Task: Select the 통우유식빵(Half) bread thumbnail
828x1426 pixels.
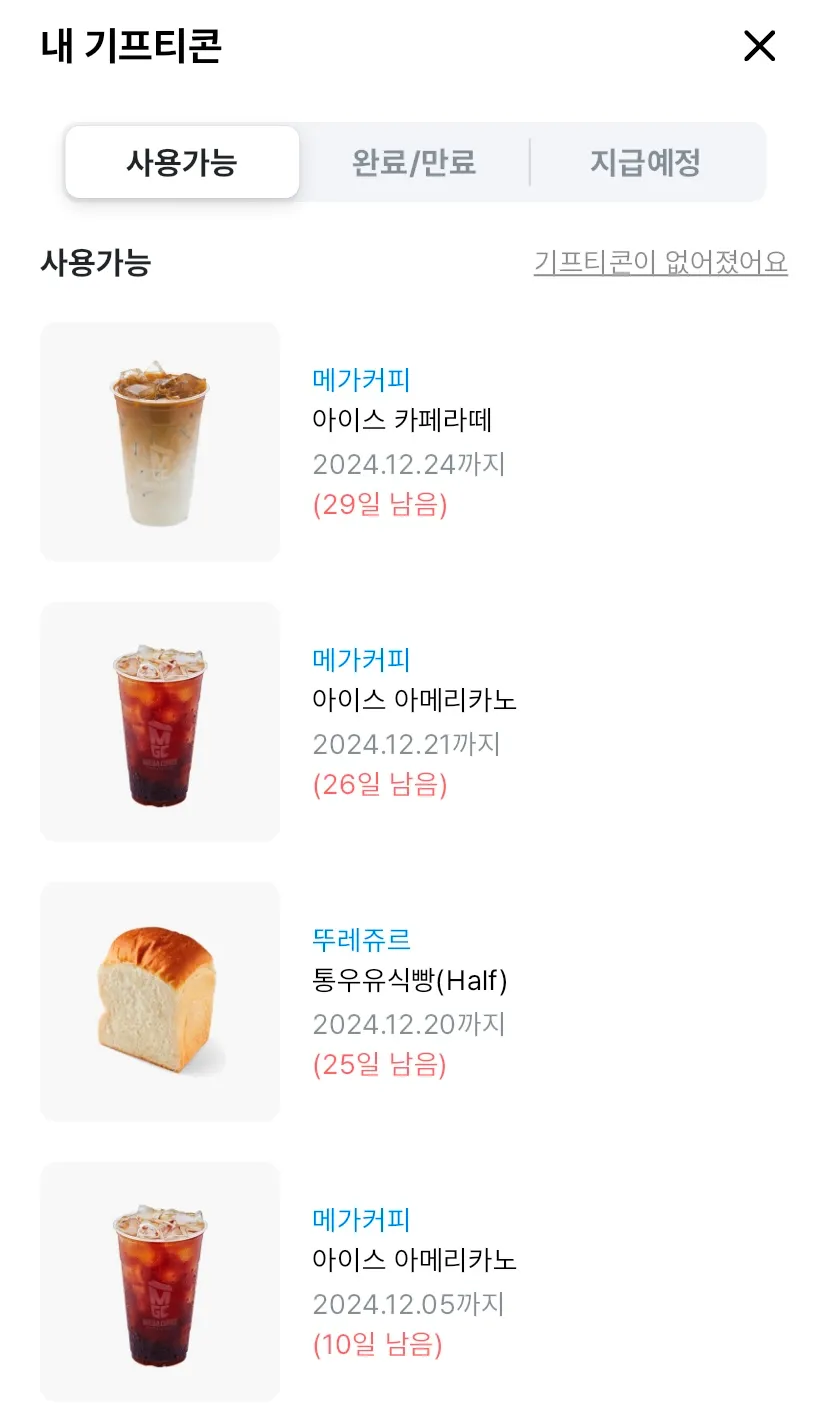Action: pyautogui.click(x=159, y=1001)
